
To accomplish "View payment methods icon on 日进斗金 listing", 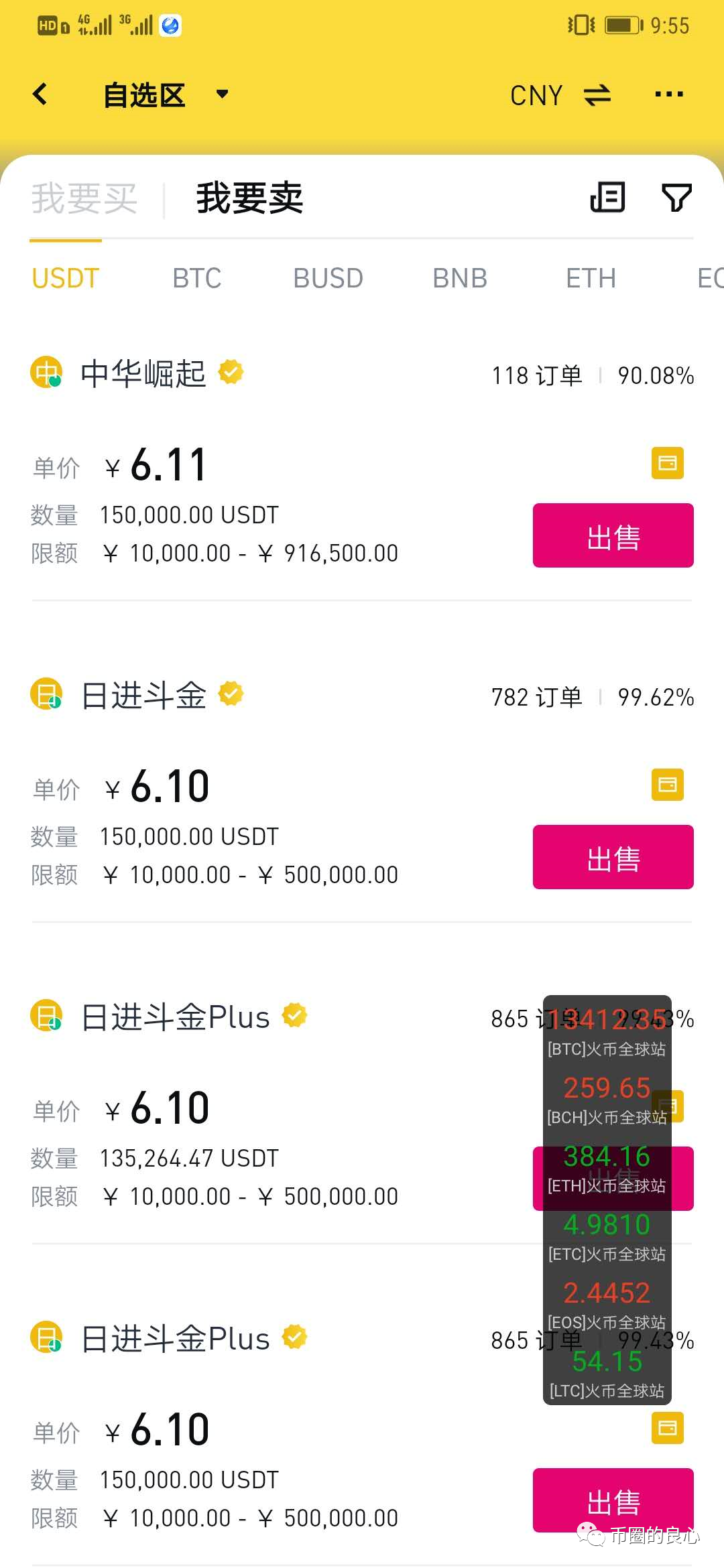I will tap(666, 785).
